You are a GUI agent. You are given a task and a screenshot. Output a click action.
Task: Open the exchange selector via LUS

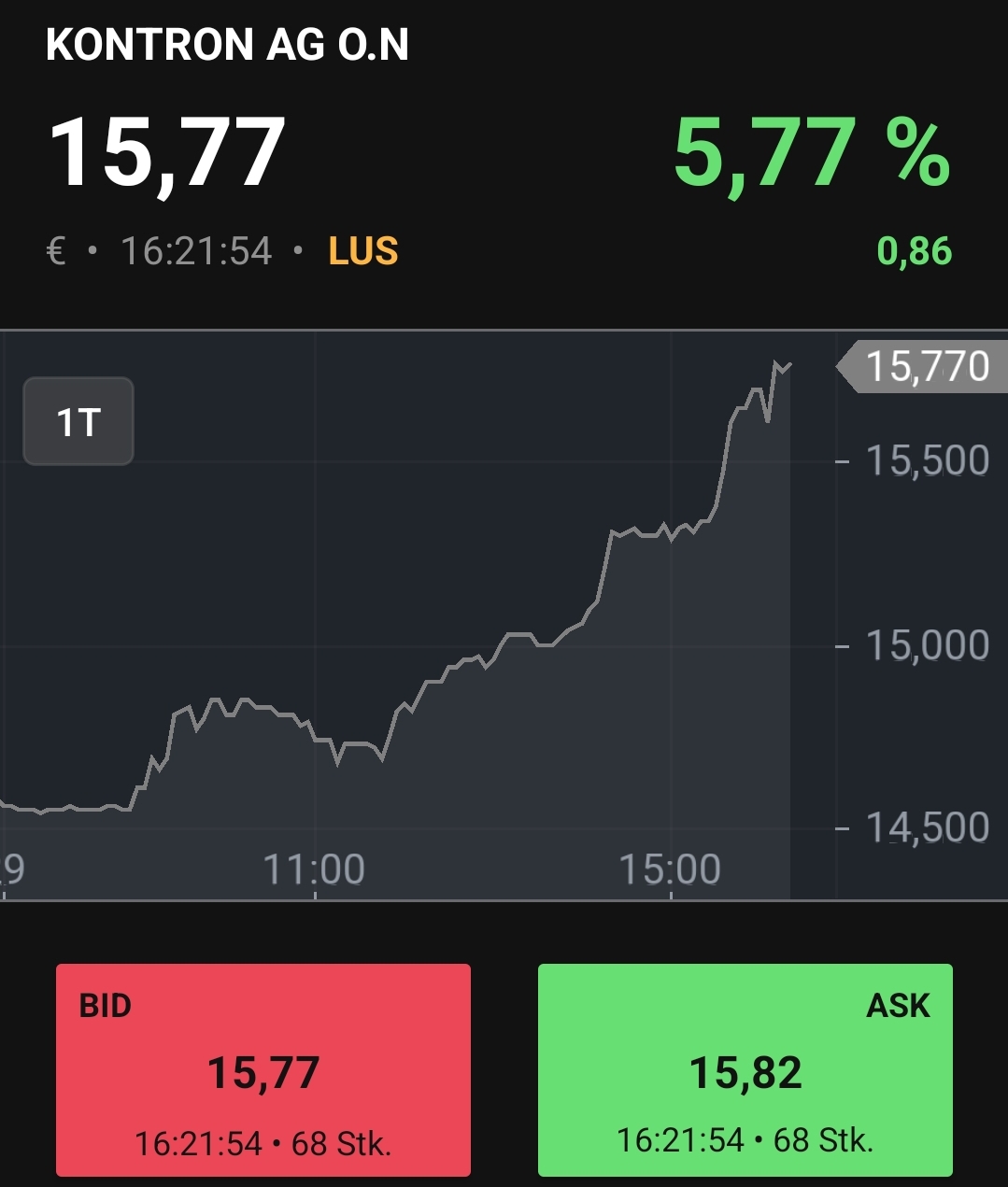363,251
